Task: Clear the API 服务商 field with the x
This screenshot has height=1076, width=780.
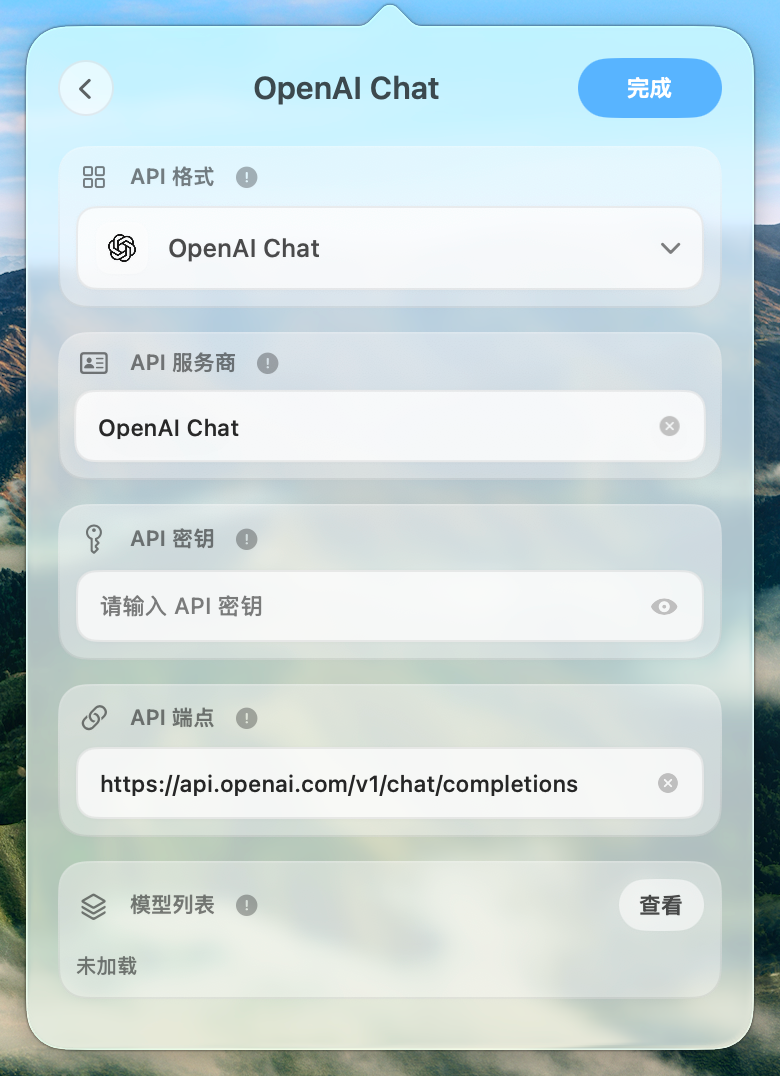Action: (x=667, y=427)
